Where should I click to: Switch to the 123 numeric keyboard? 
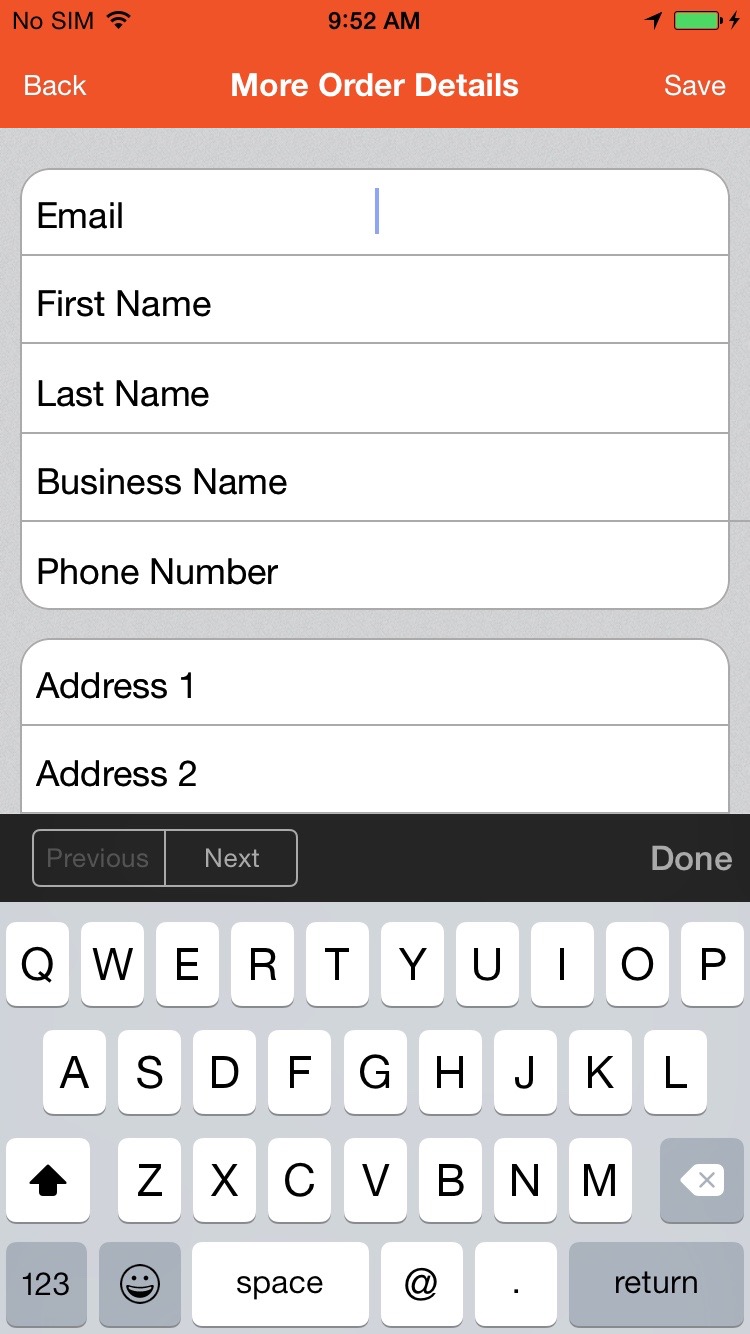tap(46, 1284)
